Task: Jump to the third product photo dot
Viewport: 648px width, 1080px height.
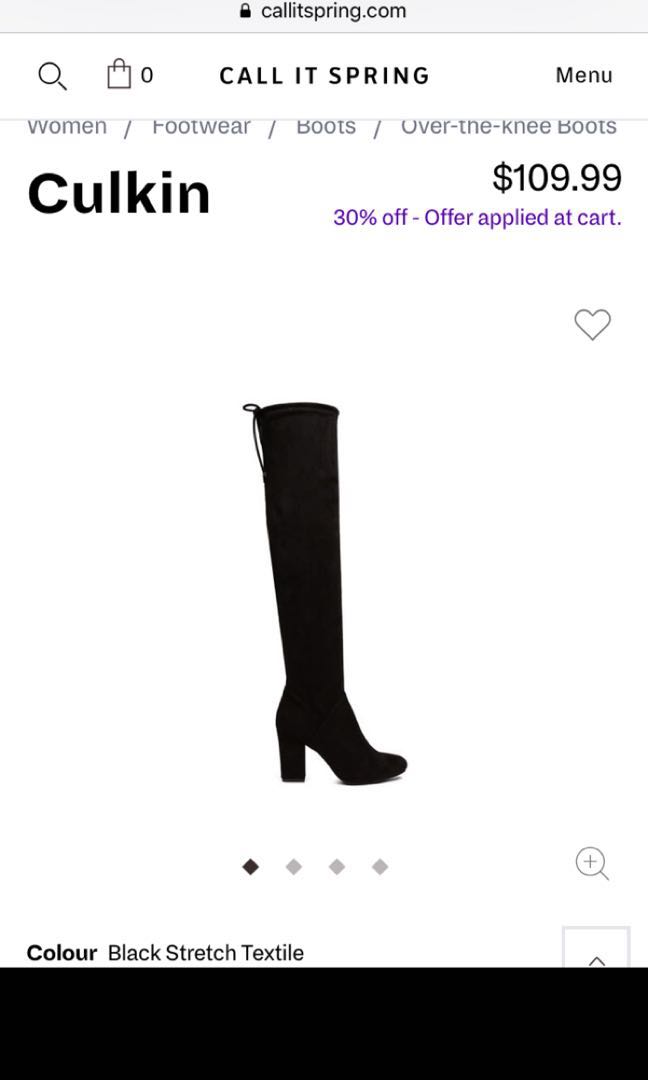Action: pos(337,867)
